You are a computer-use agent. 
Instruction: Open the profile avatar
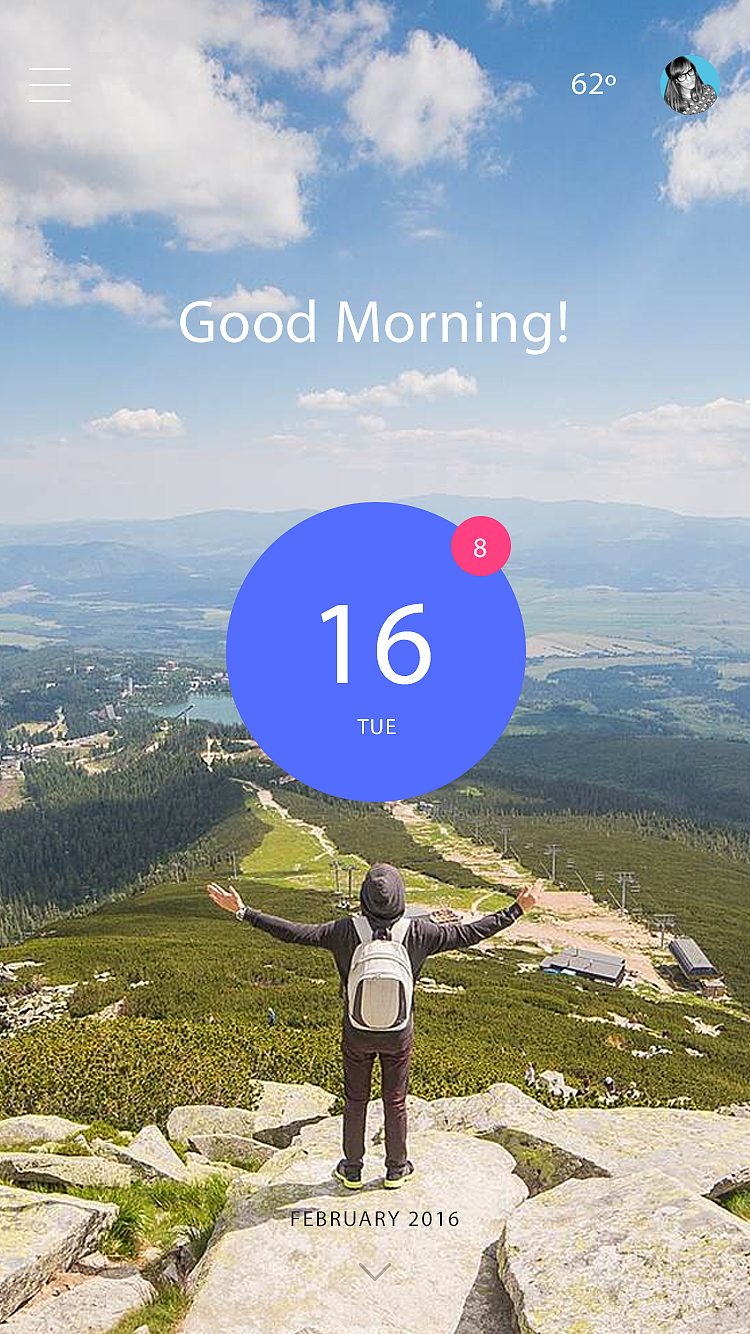(x=690, y=85)
